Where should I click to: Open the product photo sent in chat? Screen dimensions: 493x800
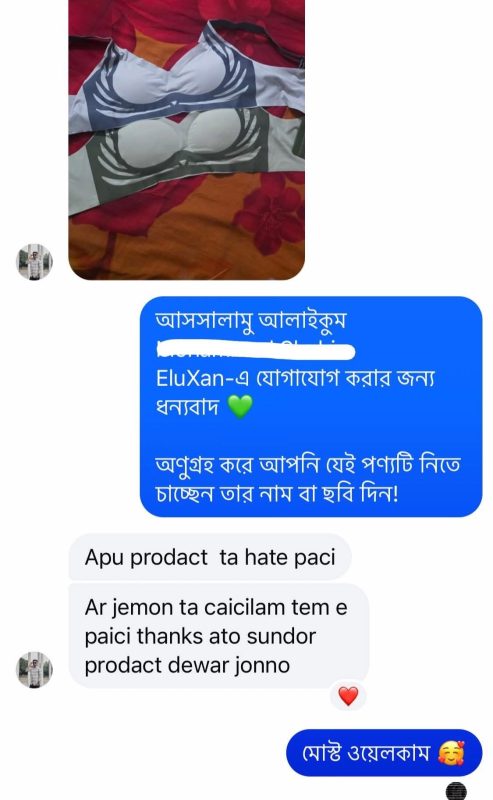click(x=187, y=140)
